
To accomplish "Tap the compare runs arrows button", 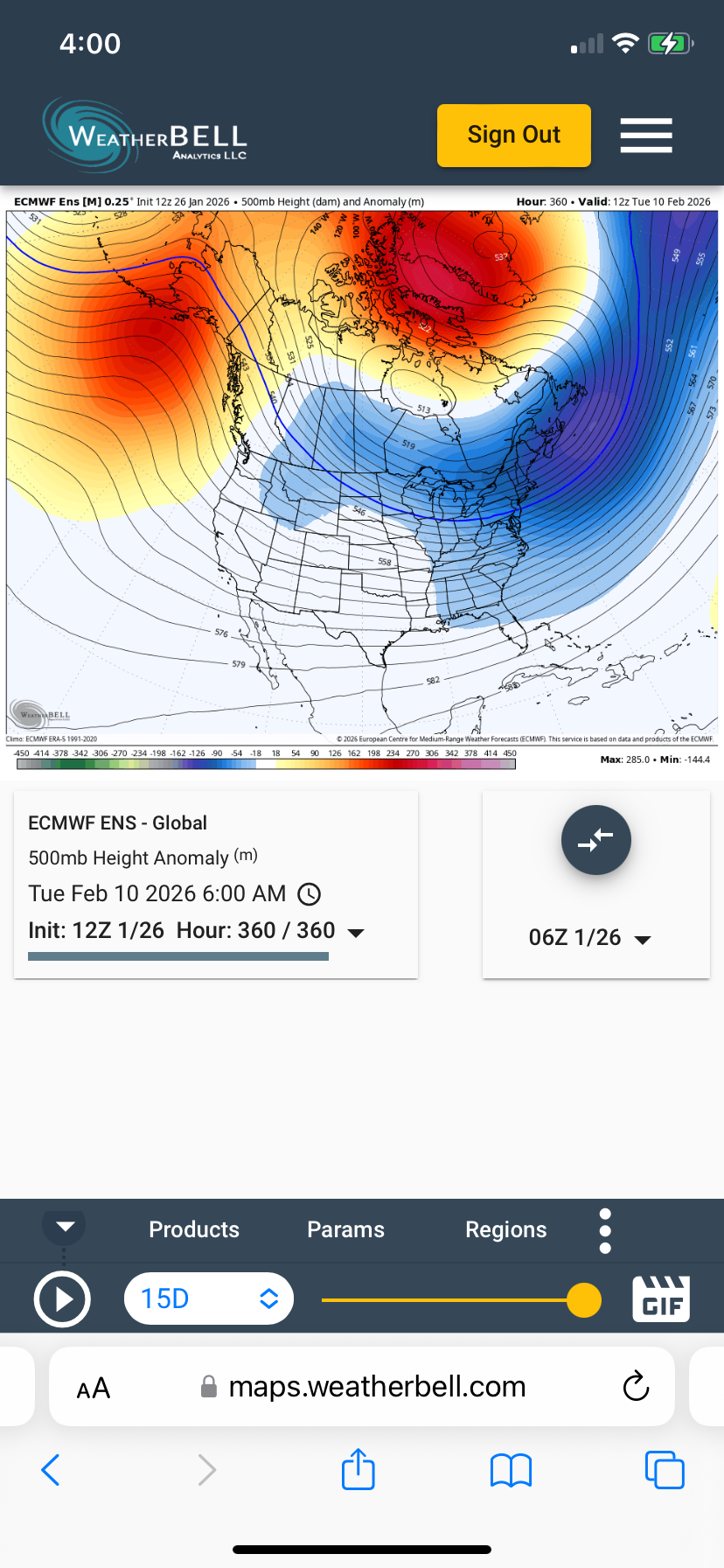I will [x=595, y=840].
